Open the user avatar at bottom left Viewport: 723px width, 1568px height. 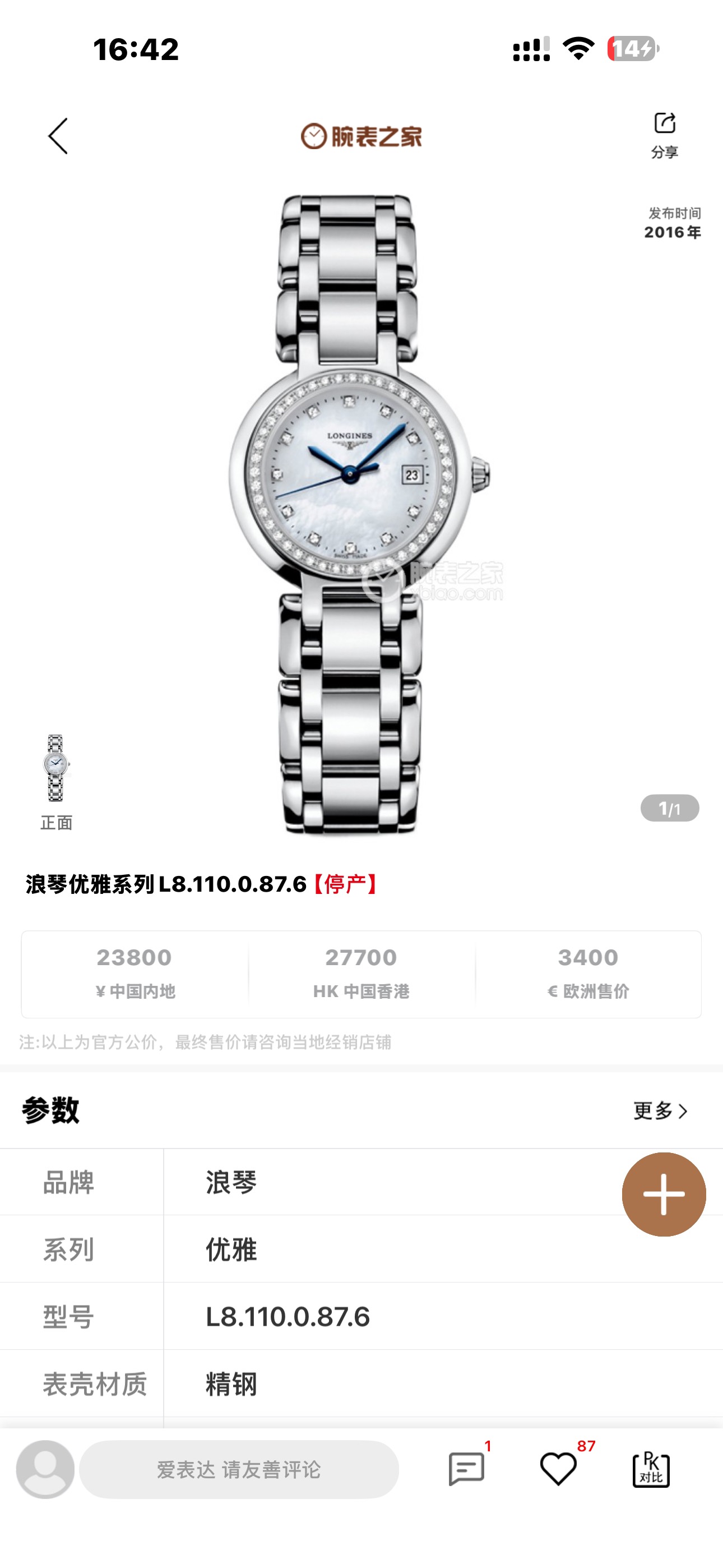(x=45, y=1469)
